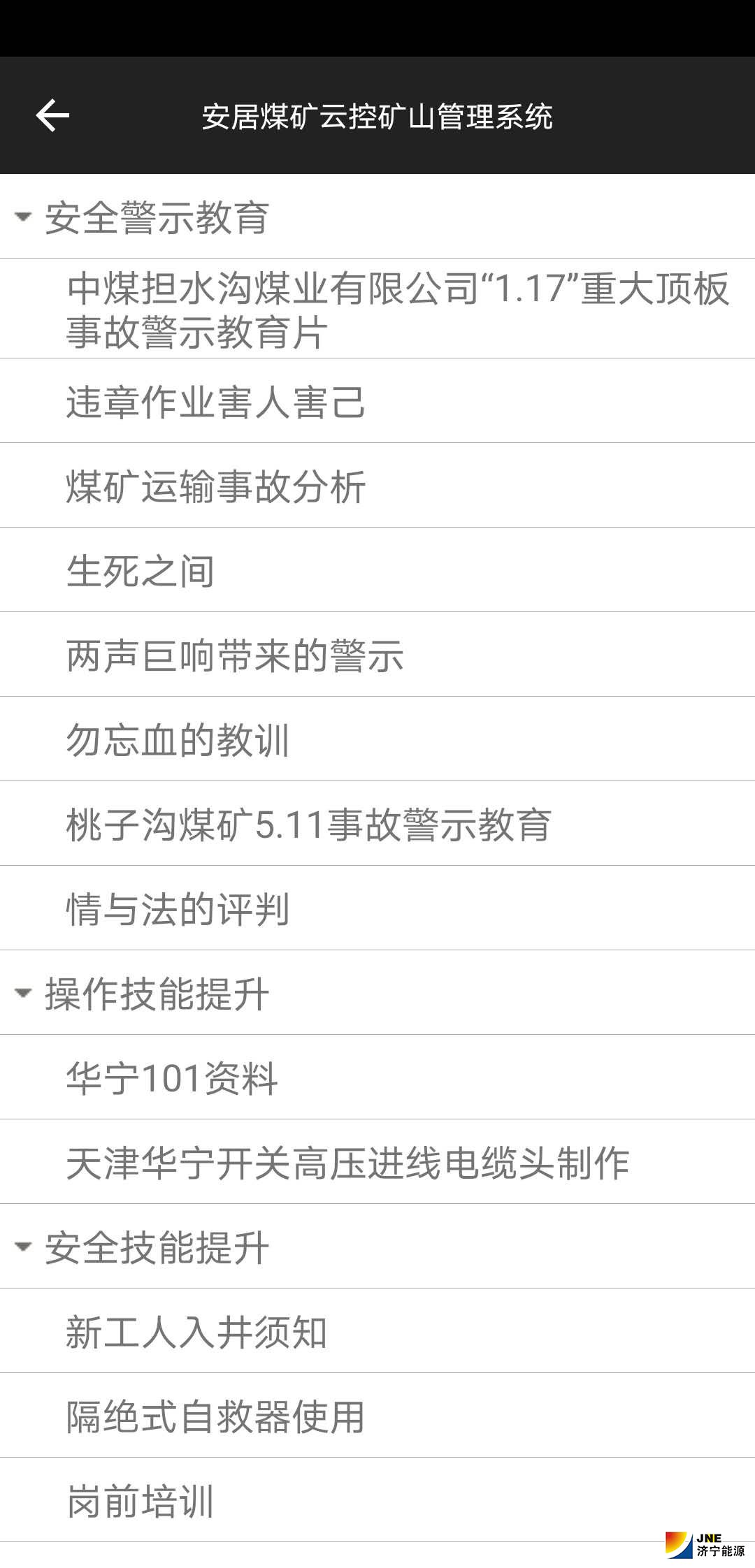755x1568 pixels.
Task: Collapse the 操作技能提升 section
Action: coord(23,992)
